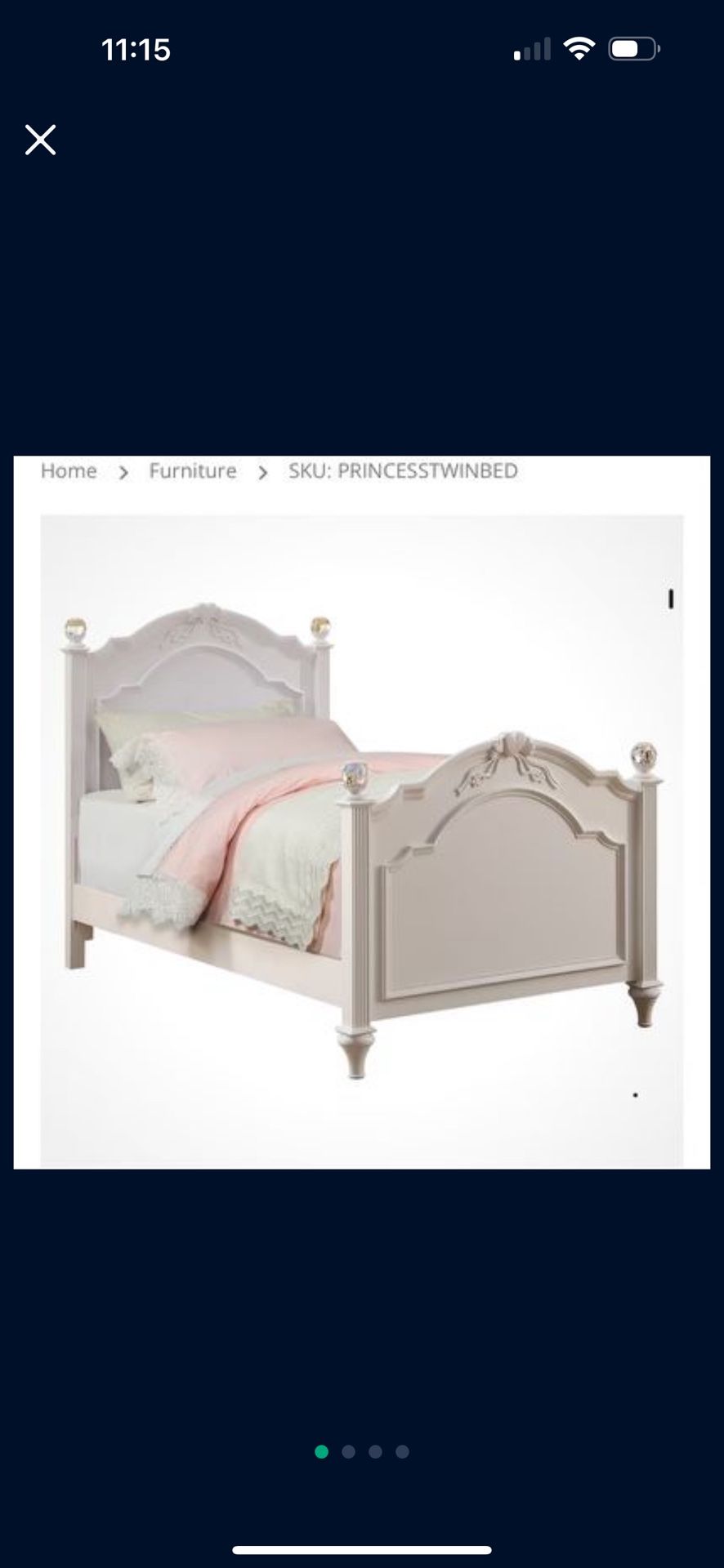
Task: Tap the cellular signal bars indicator
Action: (x=530, y=51)
